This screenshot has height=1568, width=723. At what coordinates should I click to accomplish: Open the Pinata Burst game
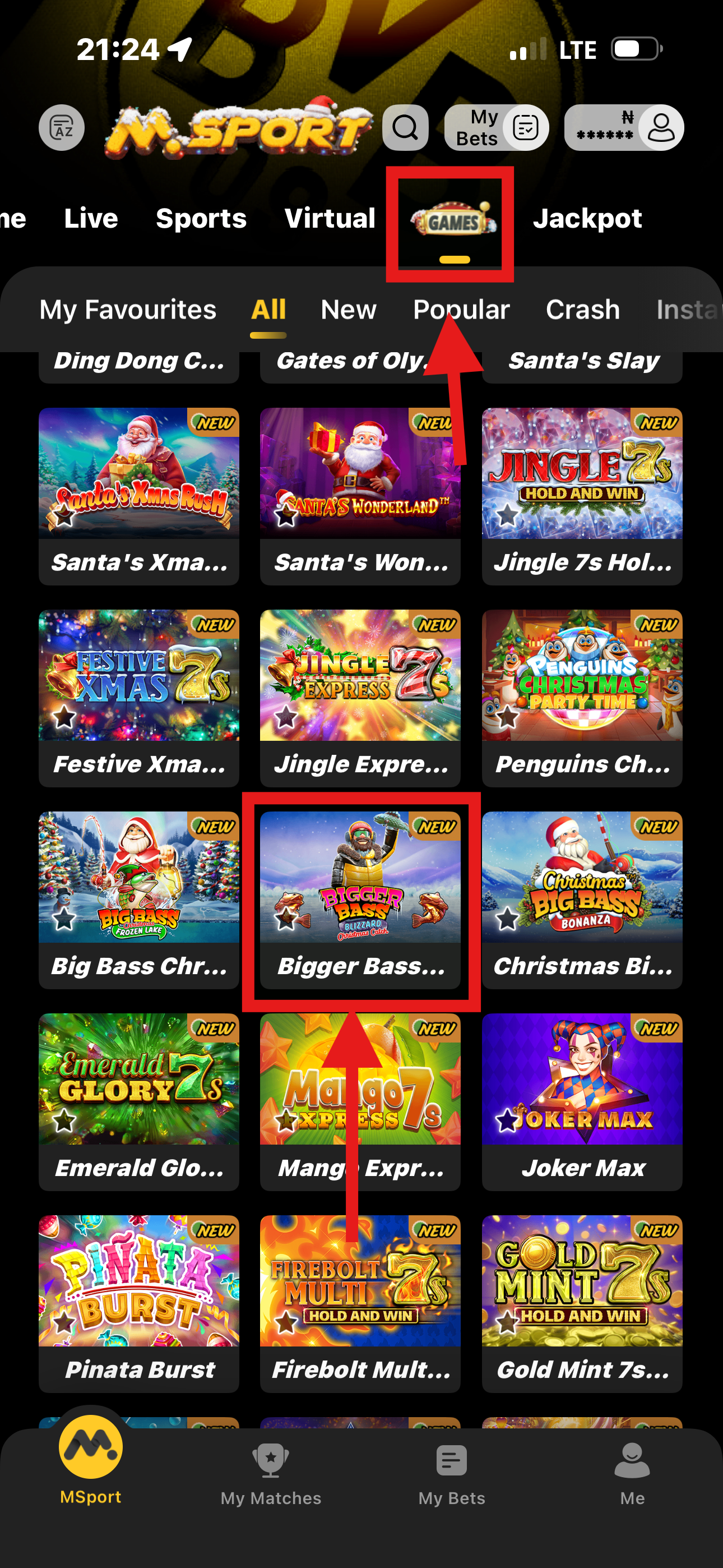(139, 1303)
